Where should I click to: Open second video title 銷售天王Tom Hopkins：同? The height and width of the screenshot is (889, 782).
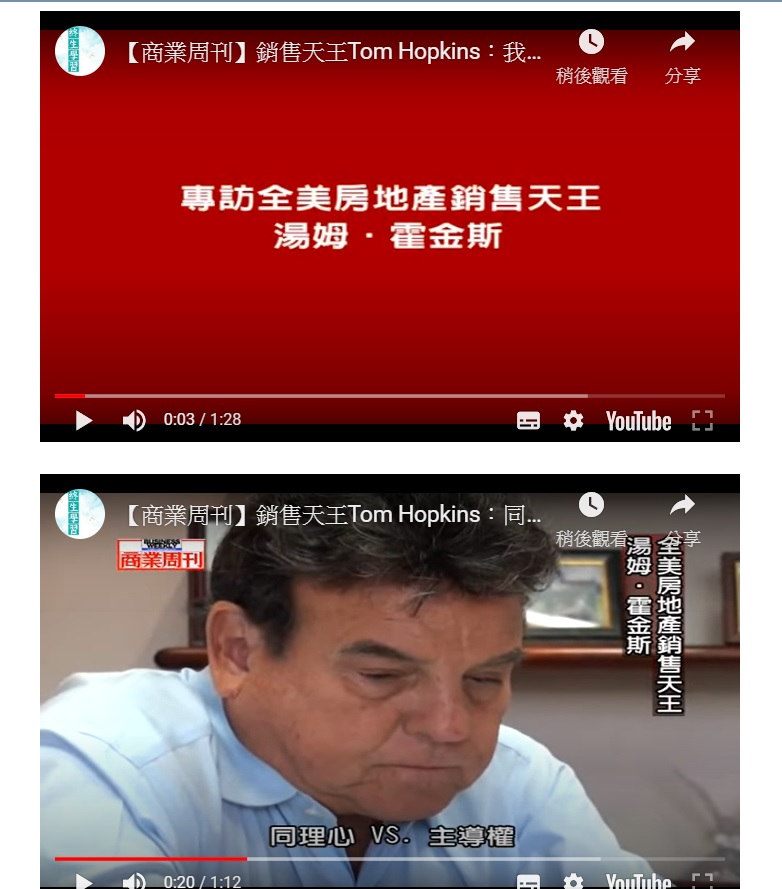click(x=330, y=516)
